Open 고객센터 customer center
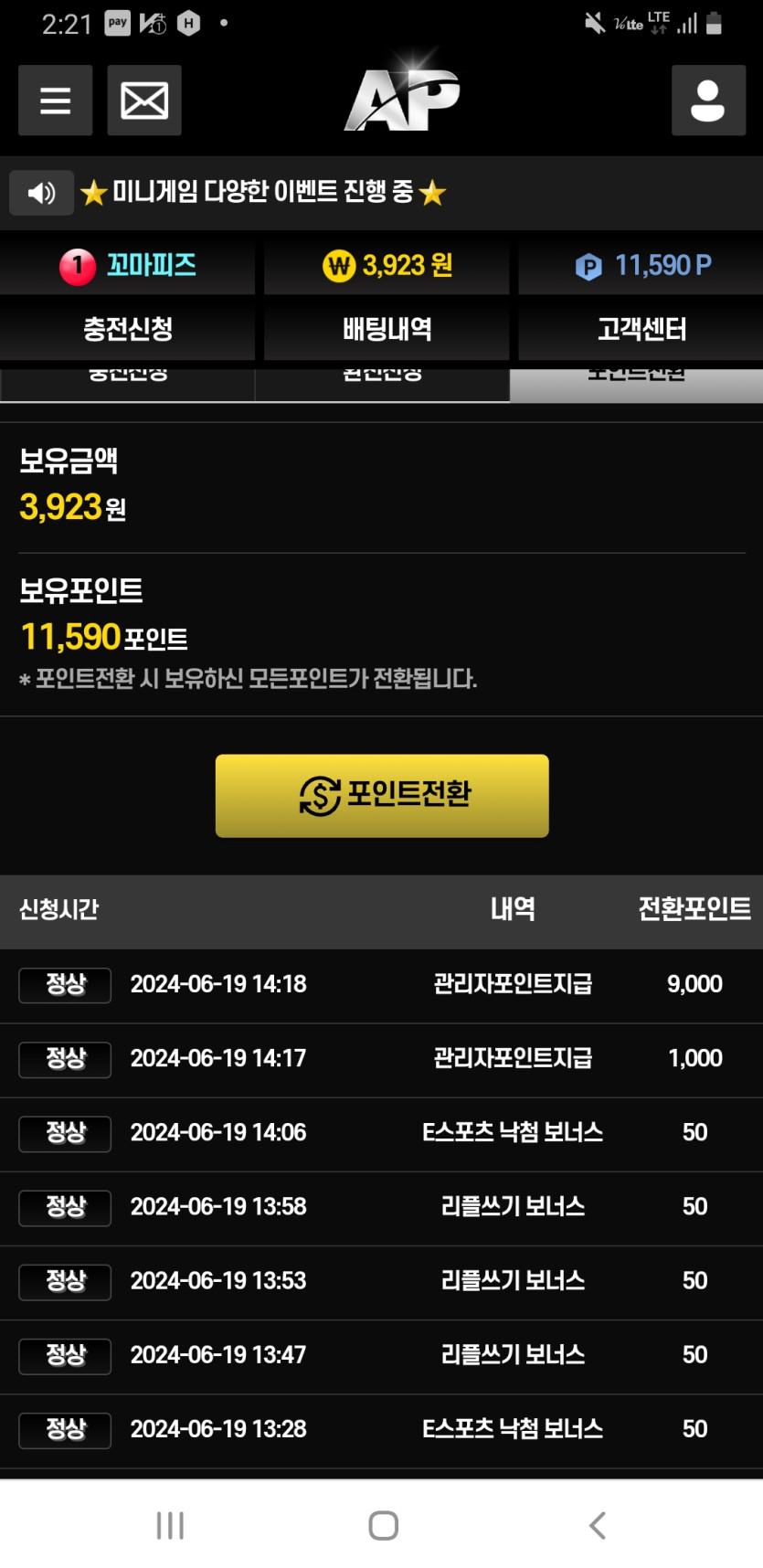The width and height of the screenshot is (763, 1568). 641,329
